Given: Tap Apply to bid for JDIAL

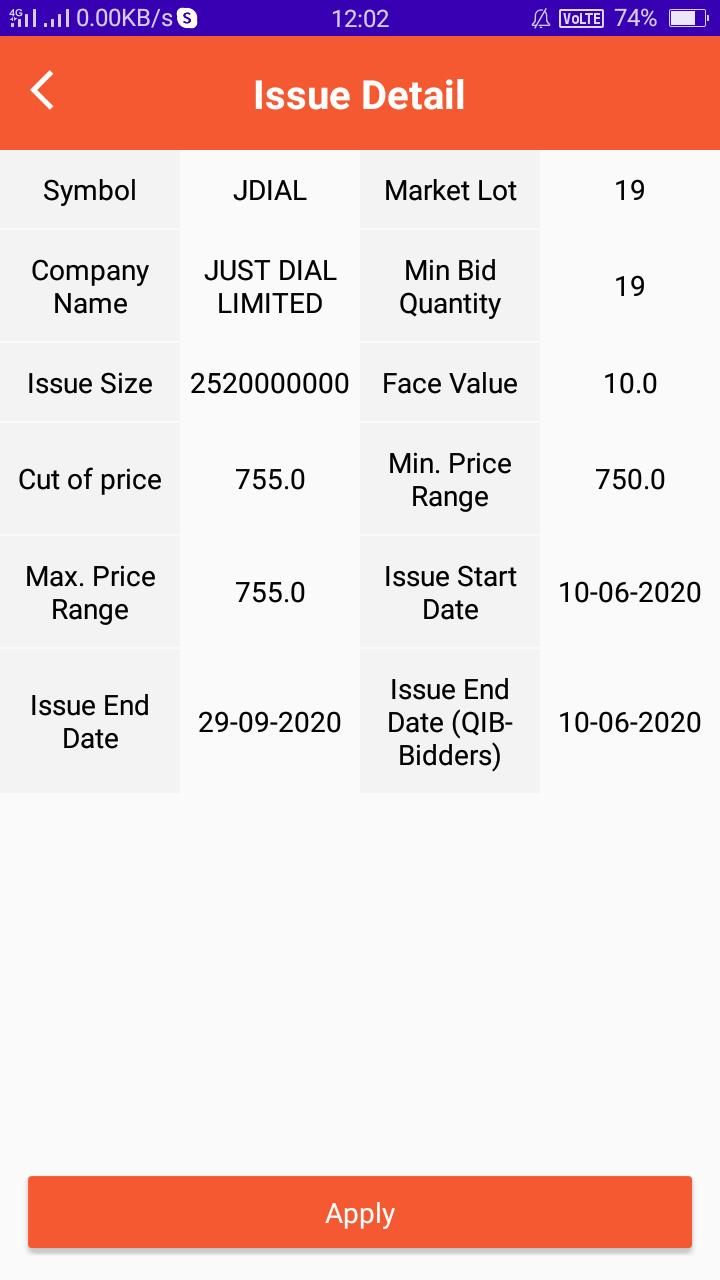Looking at the screenshot, I should (360, 1212).
